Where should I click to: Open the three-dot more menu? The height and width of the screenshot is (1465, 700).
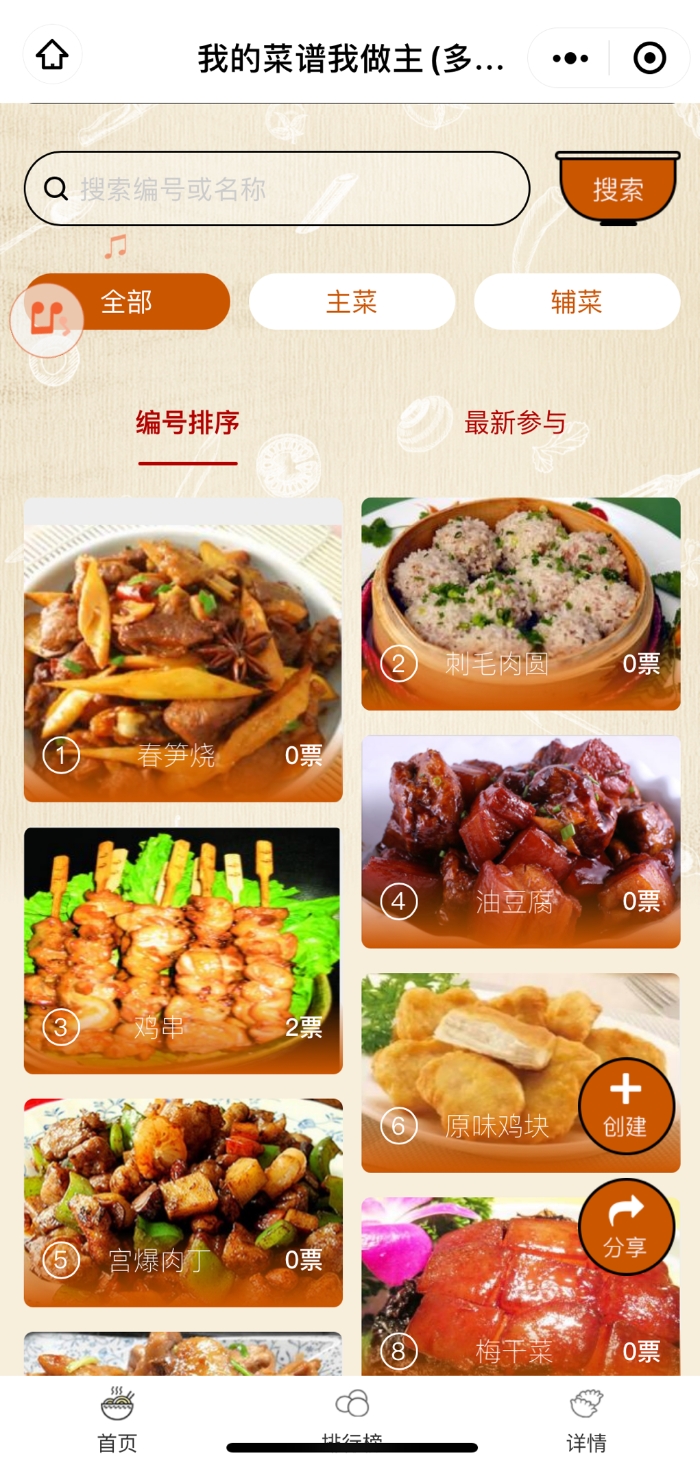pos(570,58)
